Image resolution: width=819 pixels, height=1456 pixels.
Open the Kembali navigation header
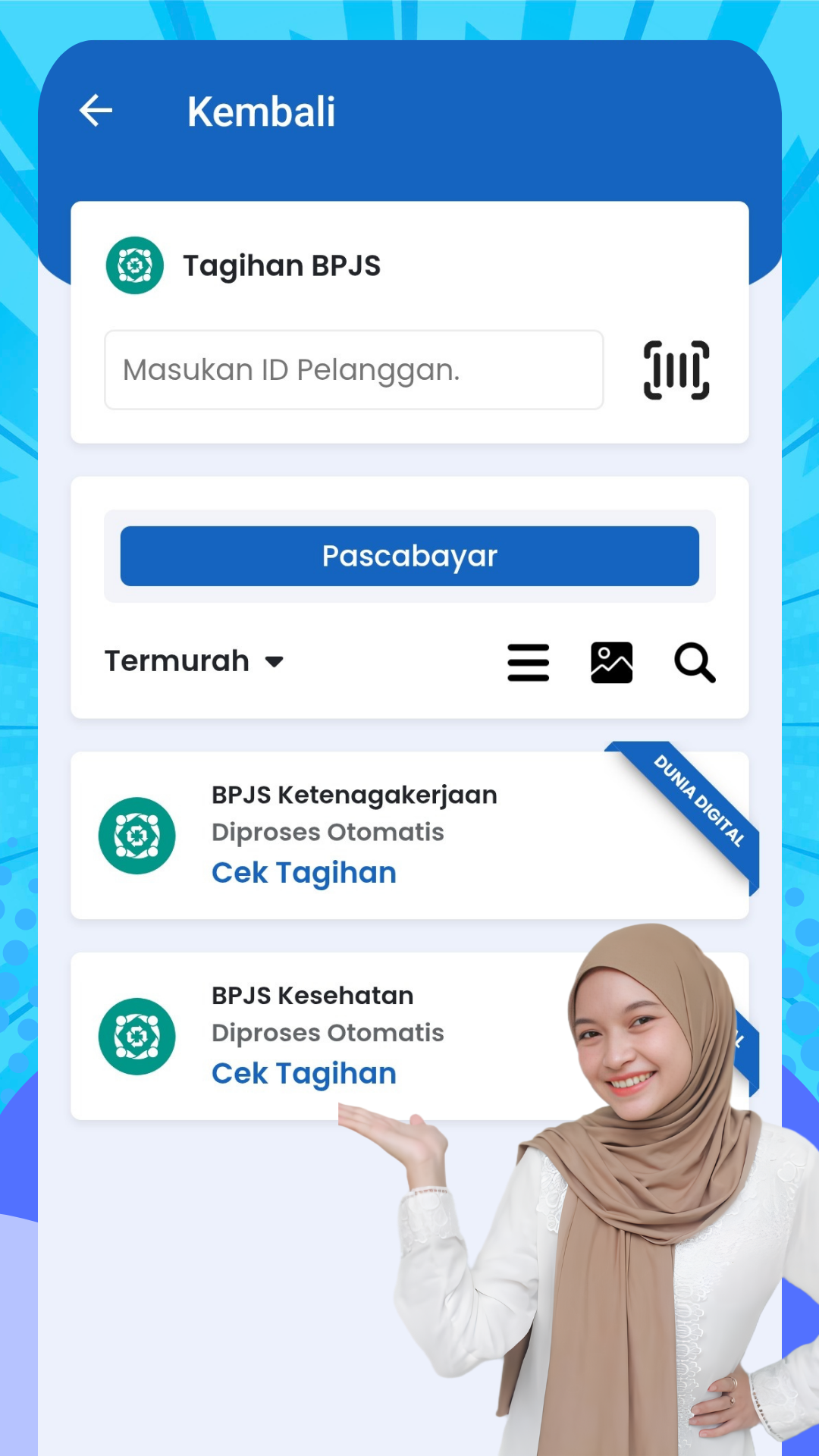(262, 111)
